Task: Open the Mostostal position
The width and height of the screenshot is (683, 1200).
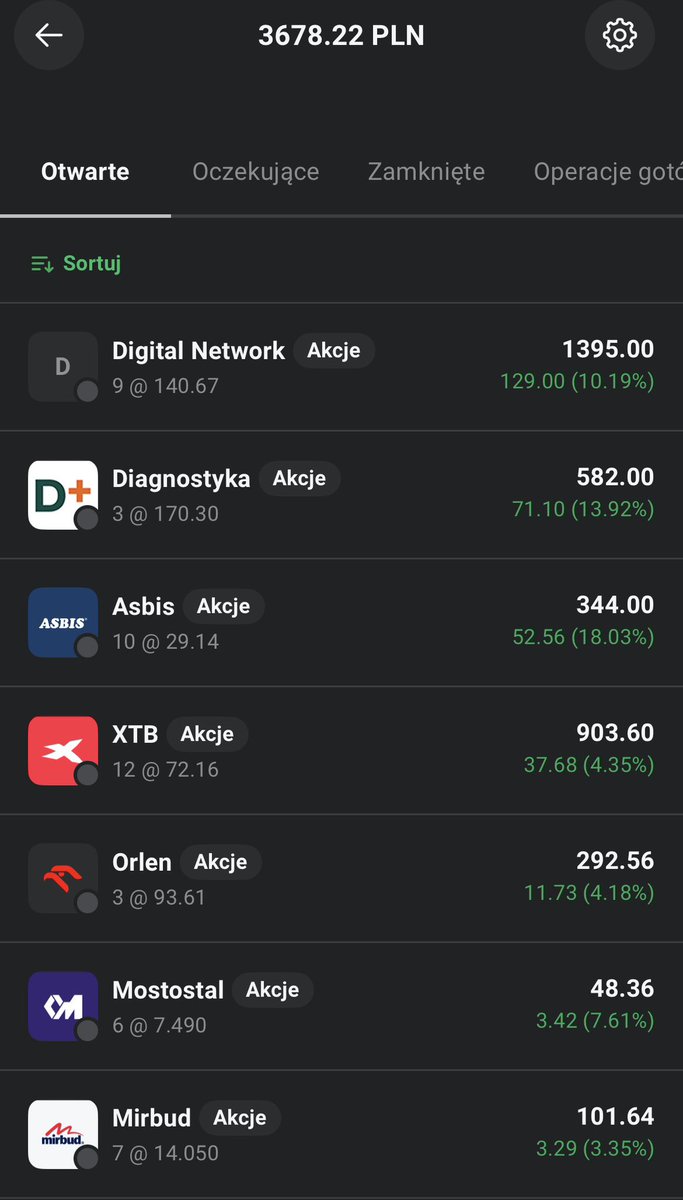Action: [341, 1007]
